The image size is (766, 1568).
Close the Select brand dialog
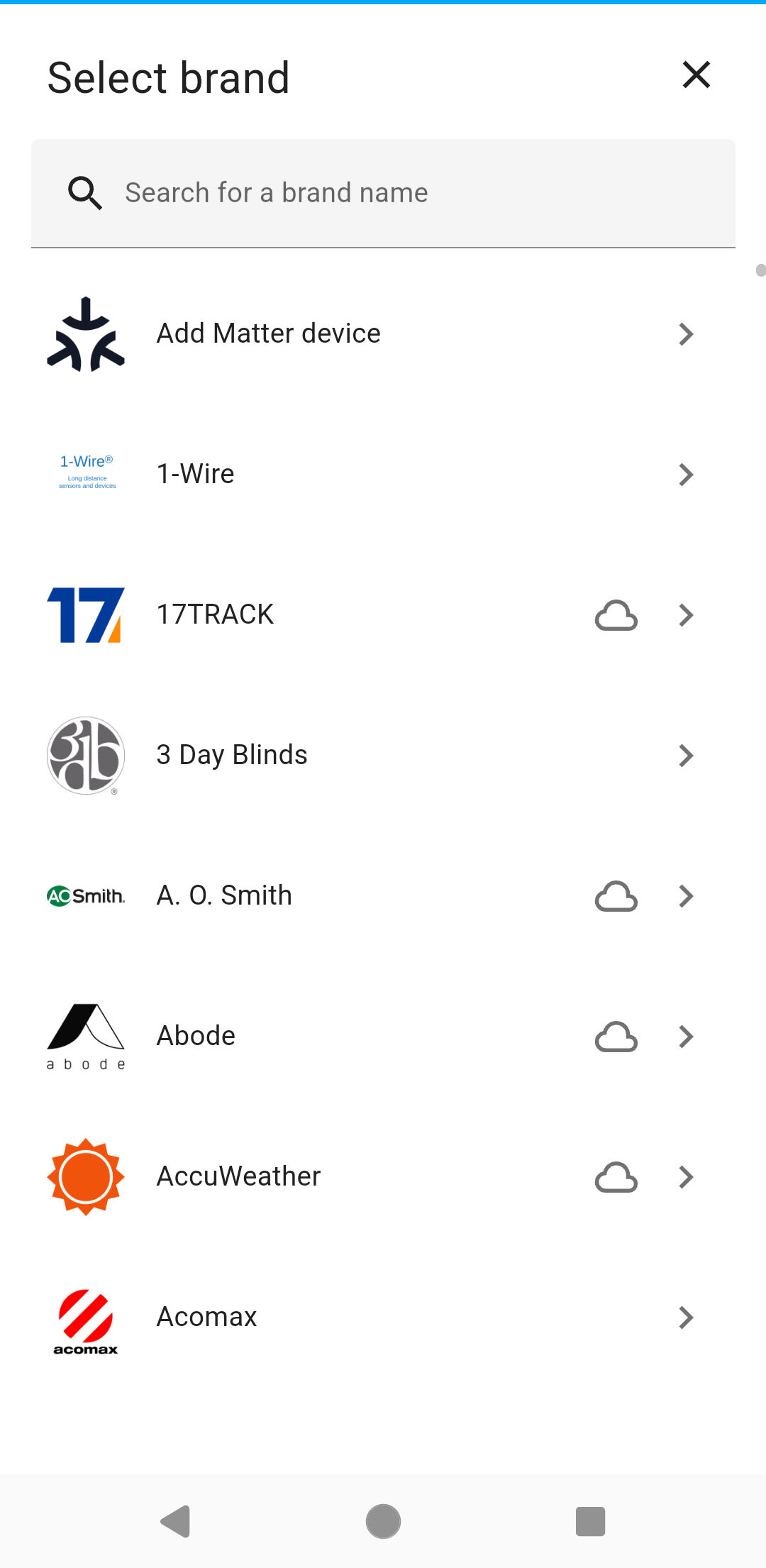[x=696, y=74]
